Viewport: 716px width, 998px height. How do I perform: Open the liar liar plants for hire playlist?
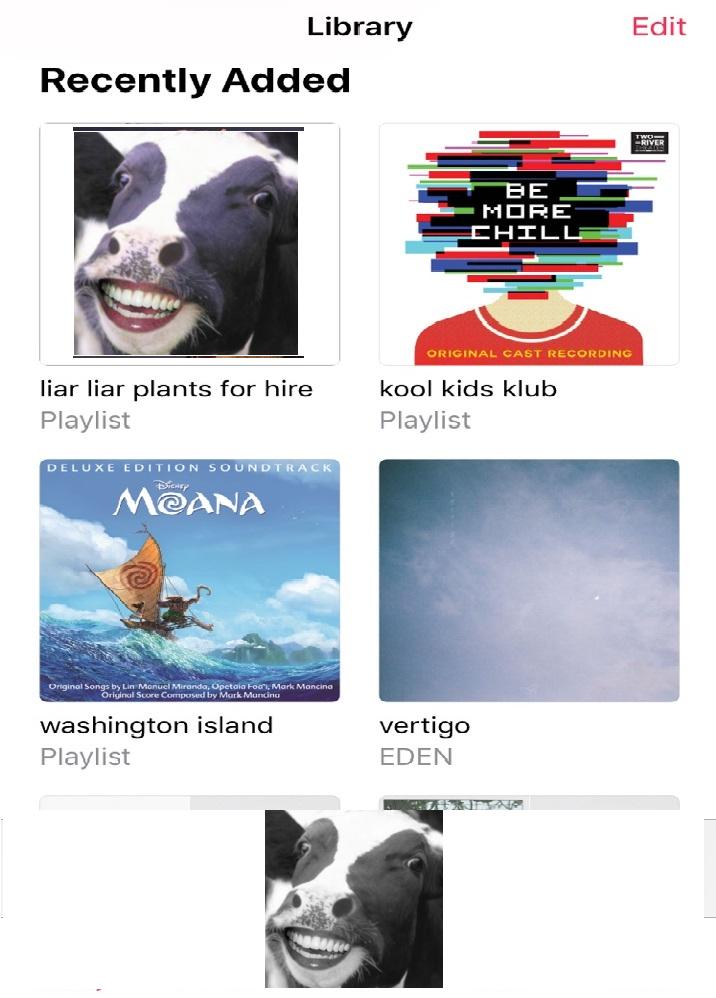[189, 243]
